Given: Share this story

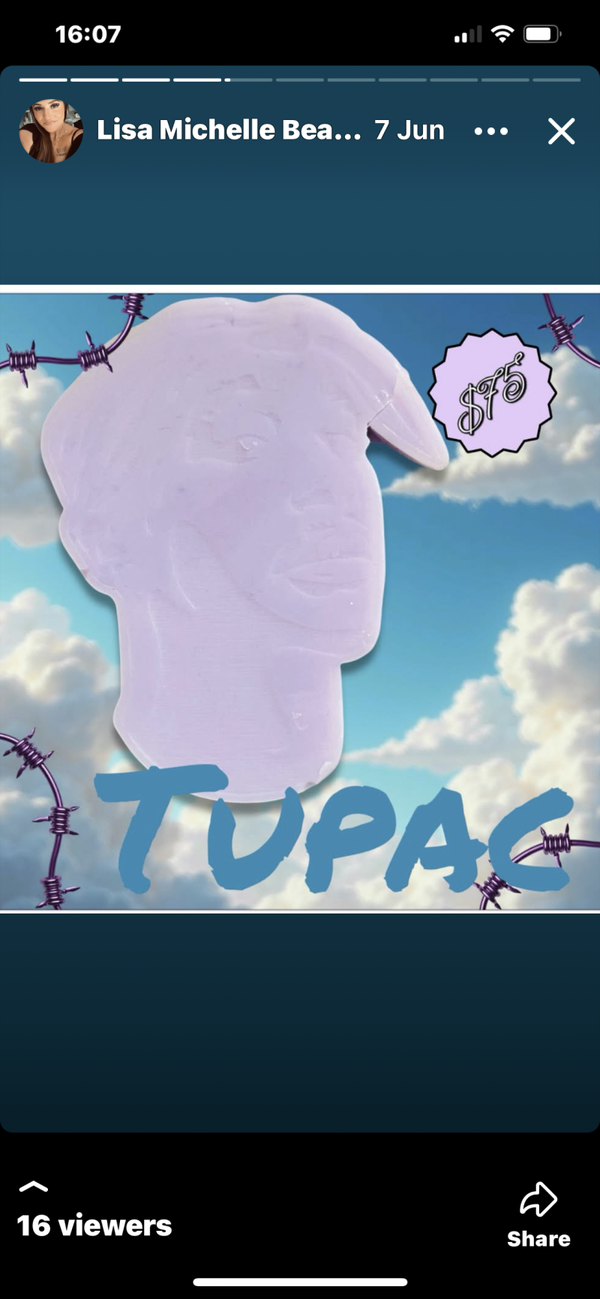Looking at the screenshot, I should click(x=538, y=1217).
